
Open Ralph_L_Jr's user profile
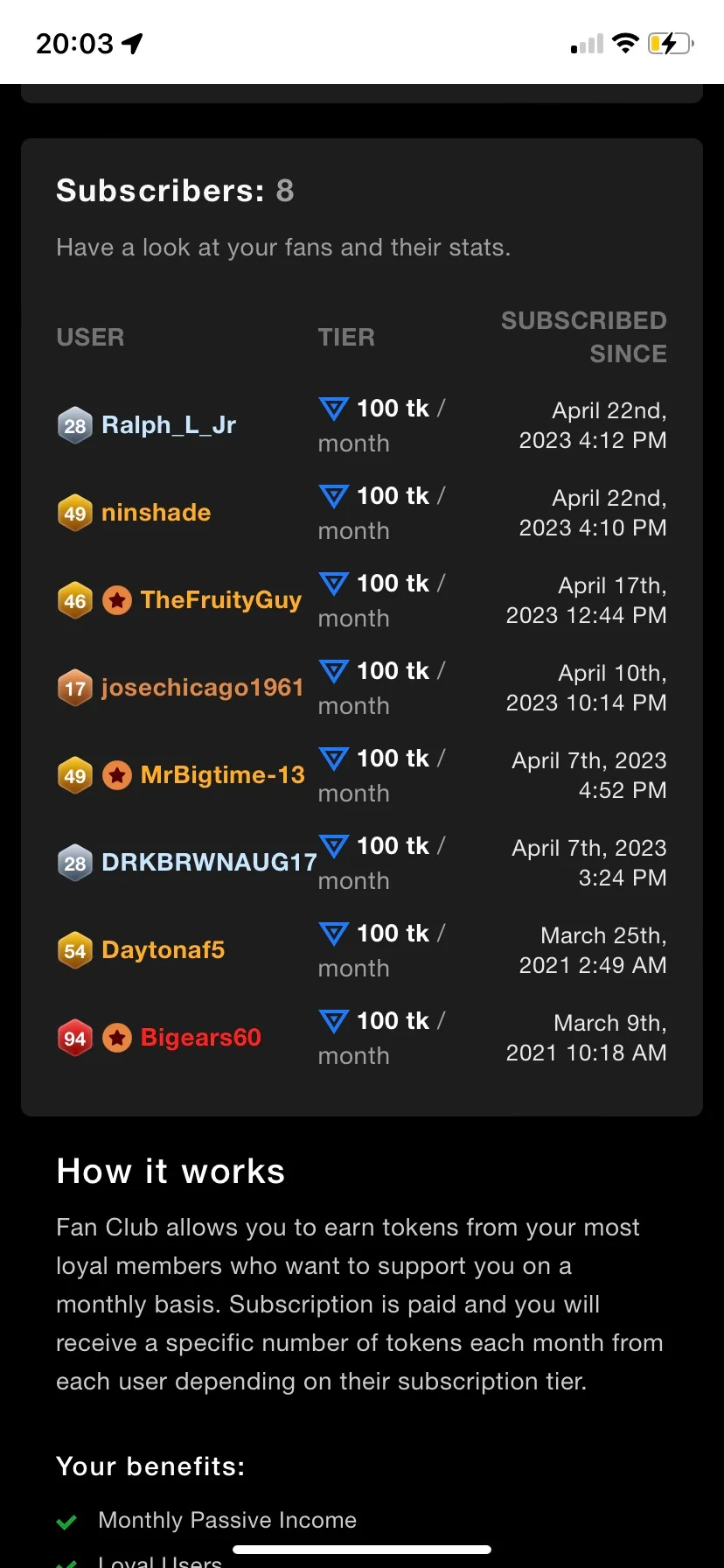pyautogui.click(x=169, y=425)
